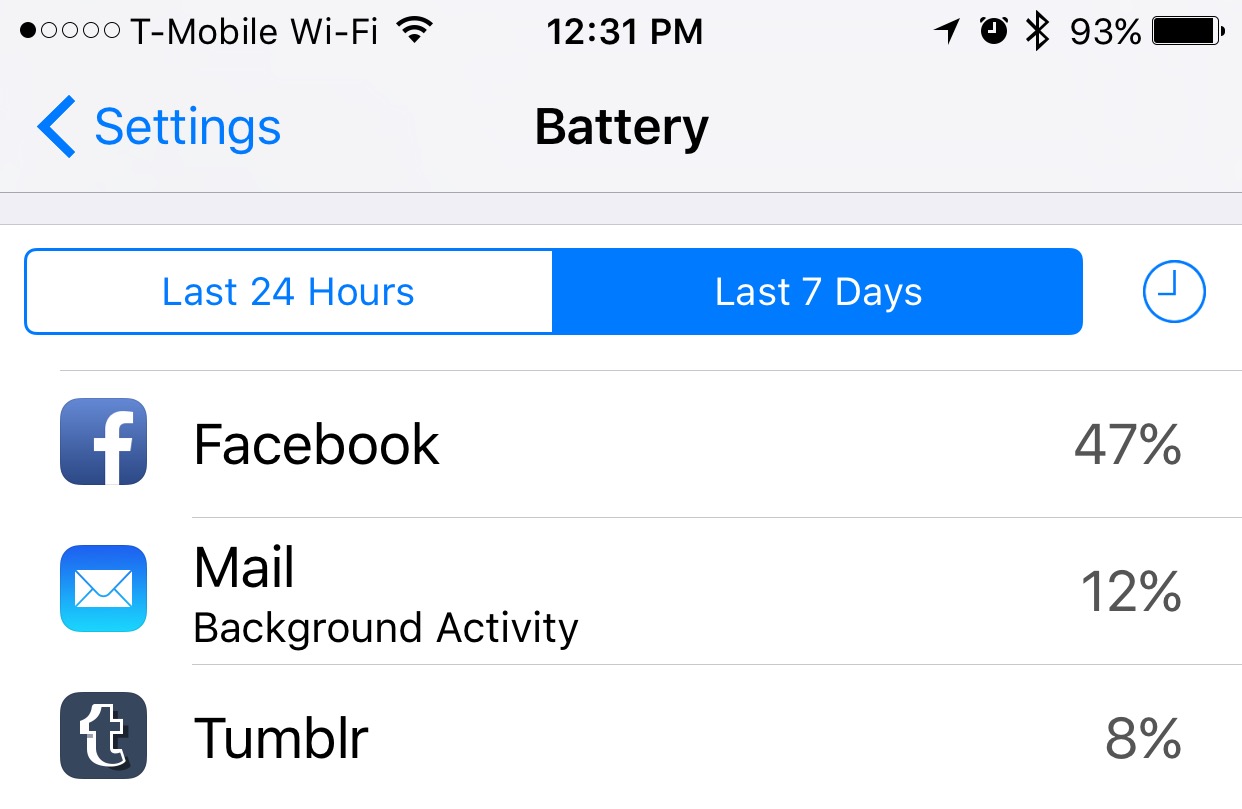1242x809 pixels.
Task: Open Mail battery usage row
Action: [x=620, y=591]
